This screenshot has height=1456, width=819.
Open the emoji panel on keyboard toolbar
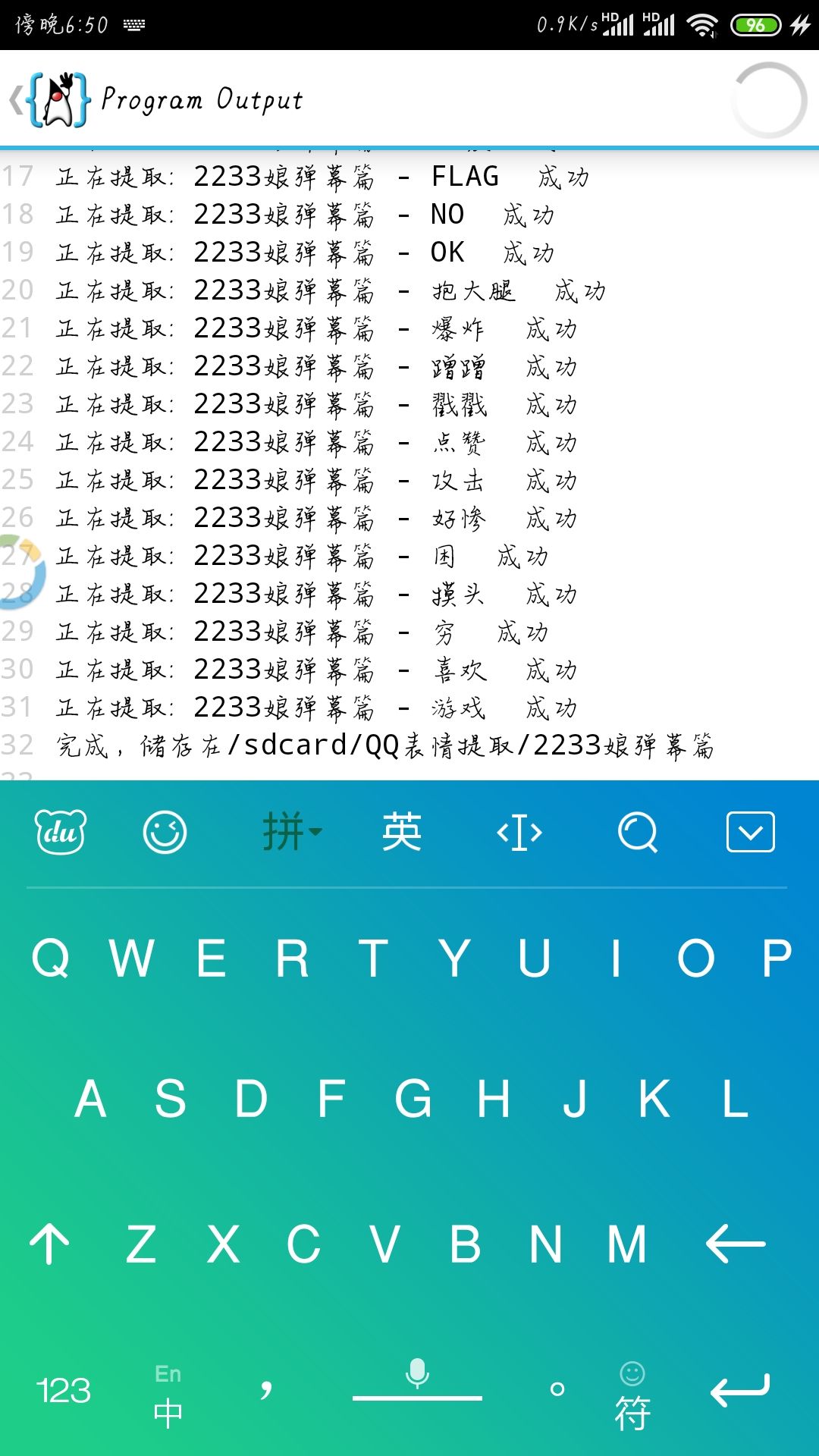[165, 832]
